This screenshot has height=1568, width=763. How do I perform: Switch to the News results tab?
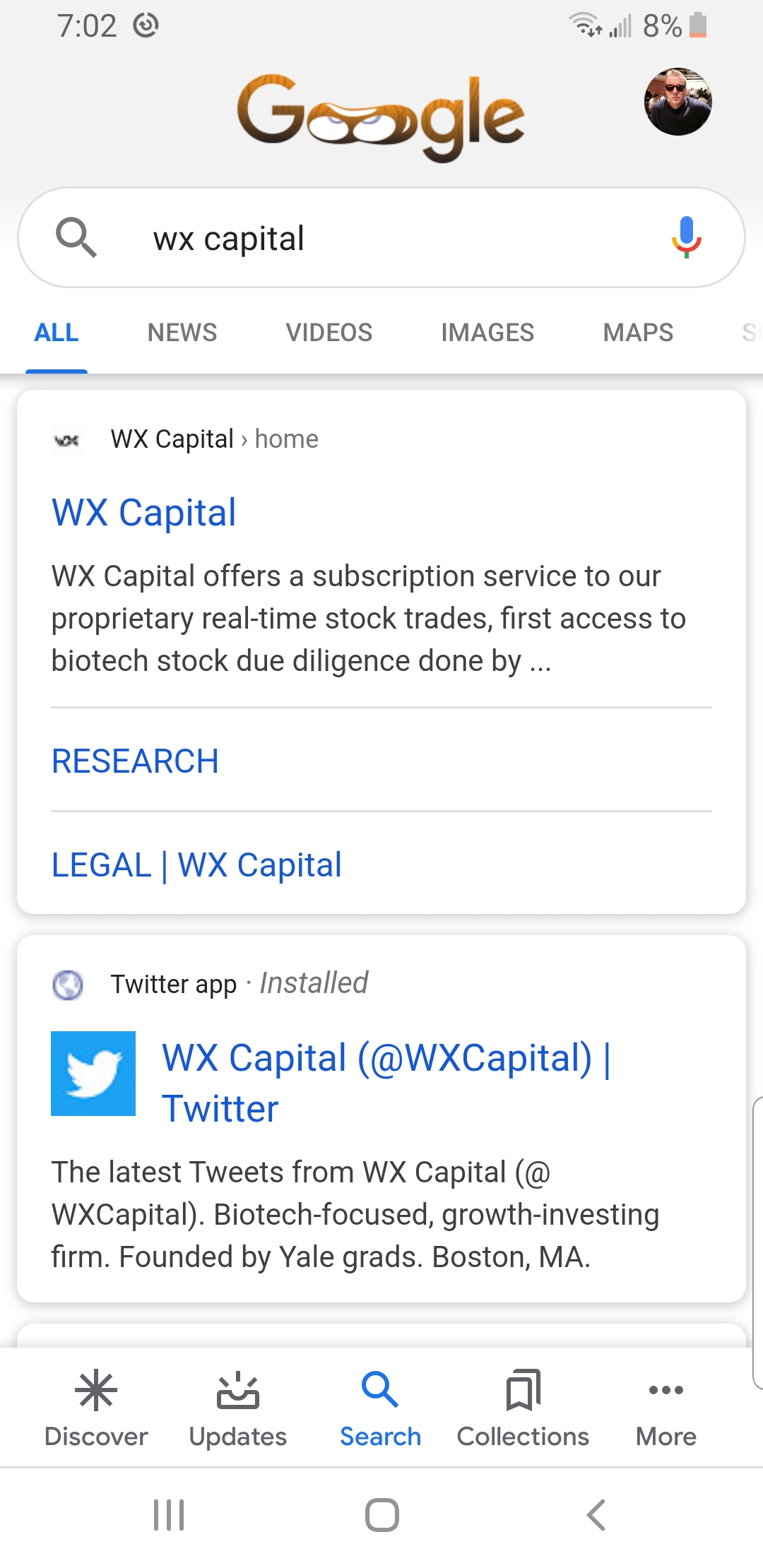pyautogui.click(x=182, y=332)
